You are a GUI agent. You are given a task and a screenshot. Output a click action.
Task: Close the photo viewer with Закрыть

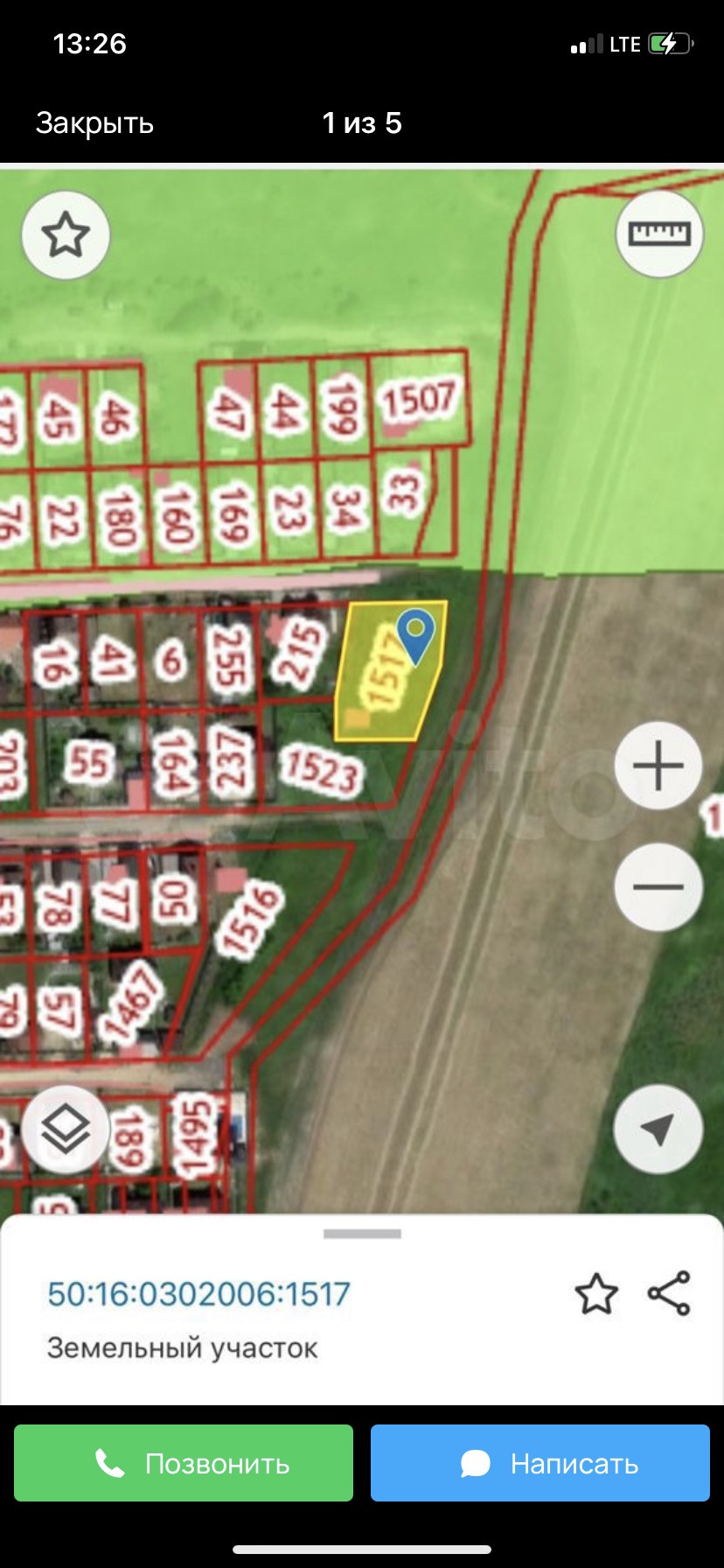(x=94, y=123)
